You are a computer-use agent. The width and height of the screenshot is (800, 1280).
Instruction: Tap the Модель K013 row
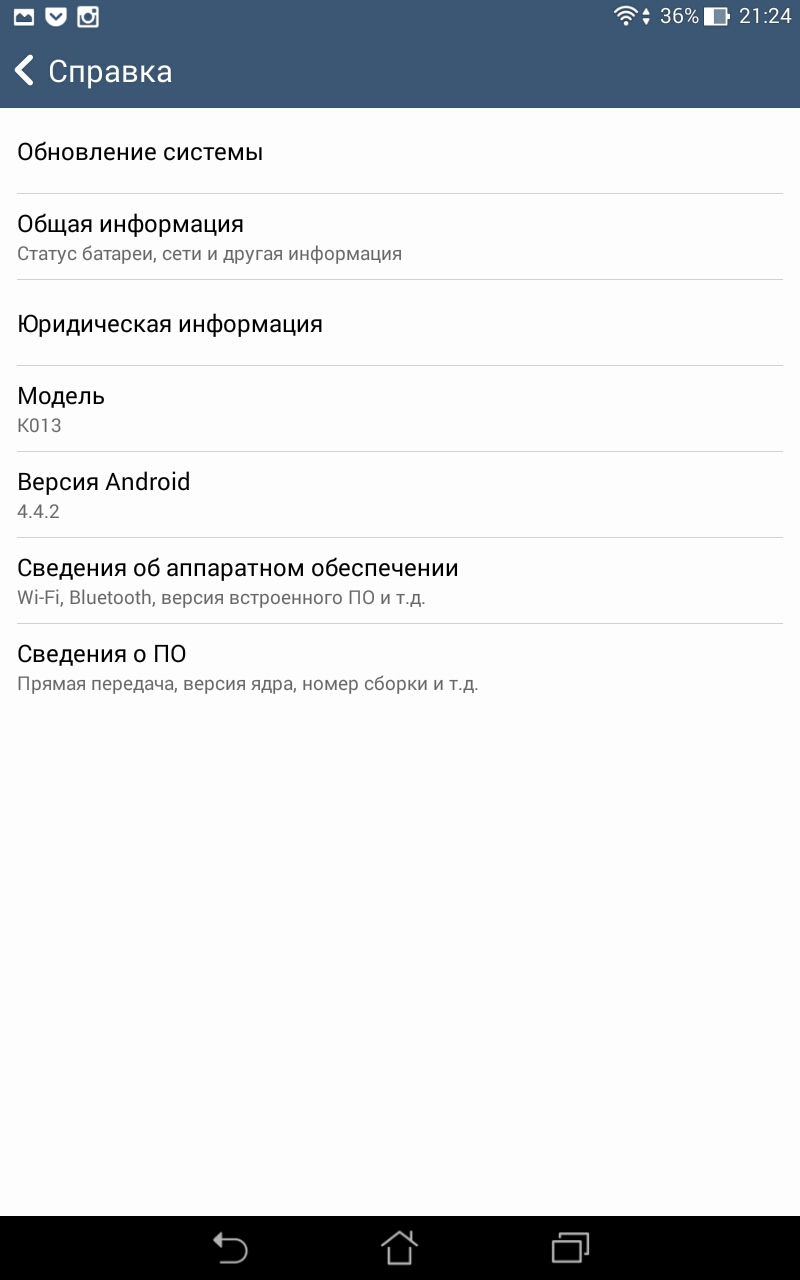pos(400,409)
